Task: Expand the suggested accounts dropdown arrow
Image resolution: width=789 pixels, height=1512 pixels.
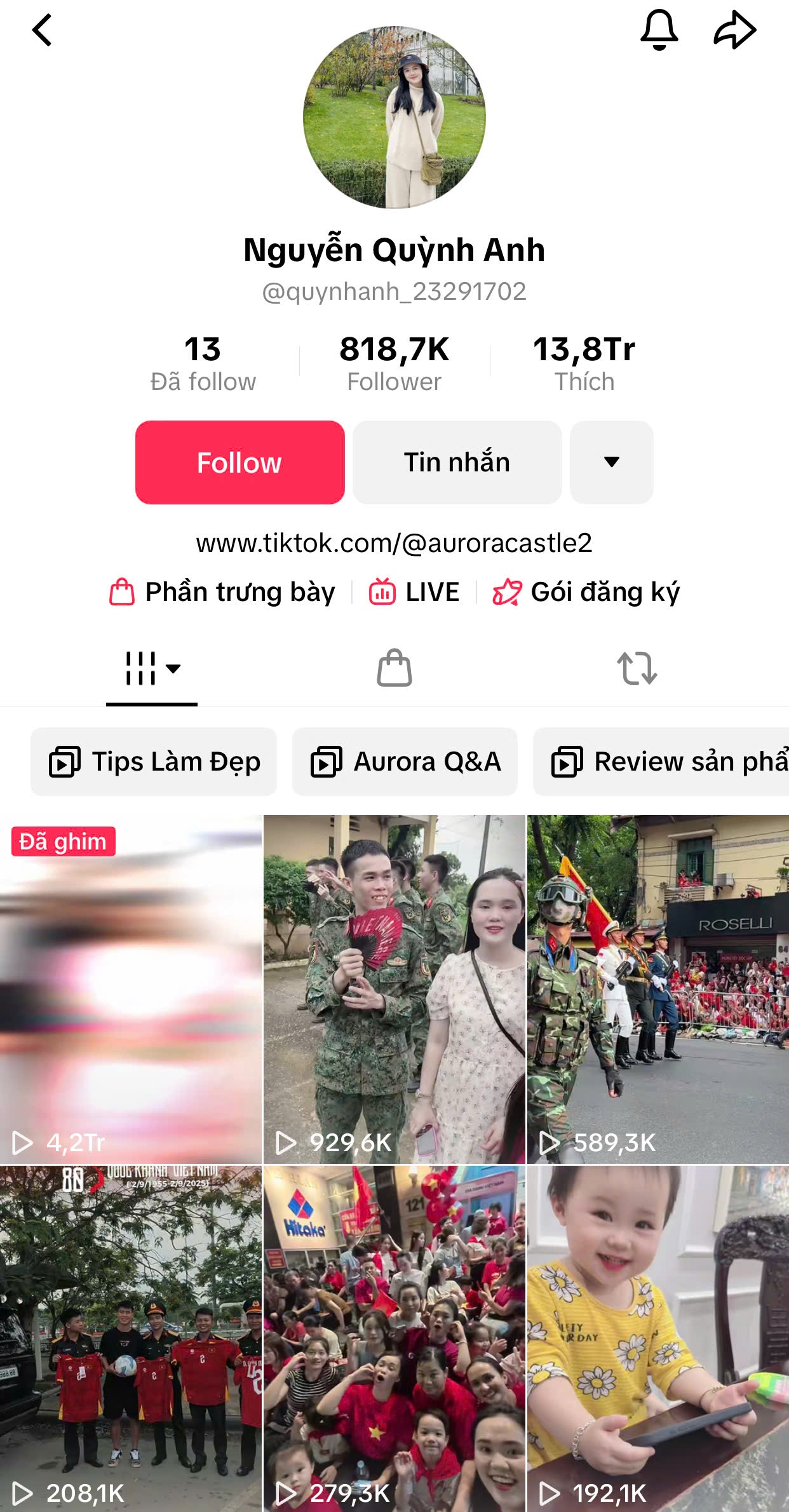Action: pyautogui.click(x=611, y=462)
